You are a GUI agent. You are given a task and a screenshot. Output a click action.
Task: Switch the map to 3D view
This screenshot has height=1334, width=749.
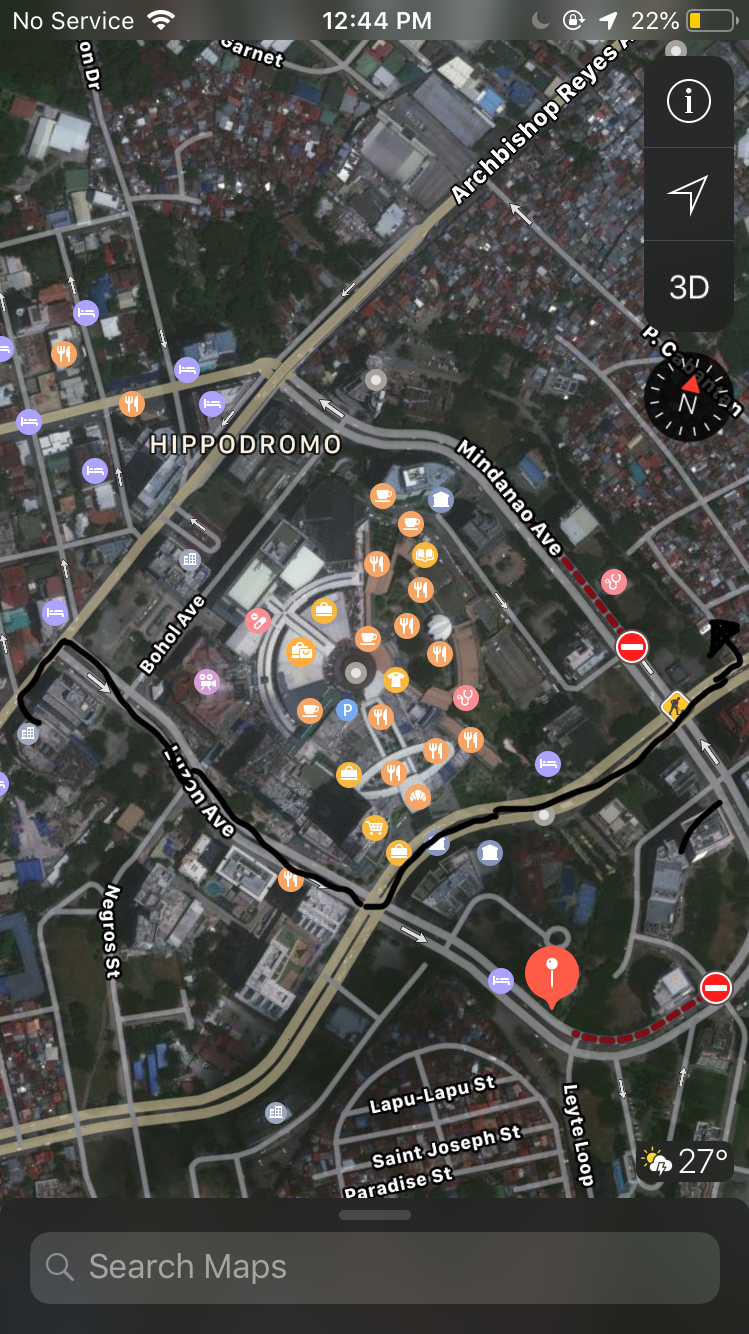688,287
